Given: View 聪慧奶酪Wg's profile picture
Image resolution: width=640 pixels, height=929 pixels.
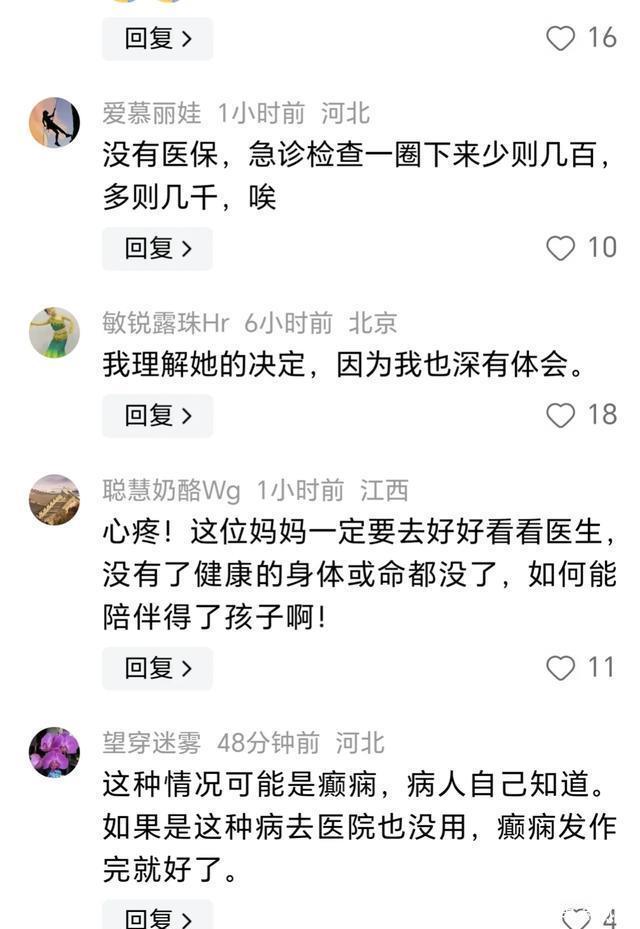Looking at the screenshot, I should click(54, 500).
